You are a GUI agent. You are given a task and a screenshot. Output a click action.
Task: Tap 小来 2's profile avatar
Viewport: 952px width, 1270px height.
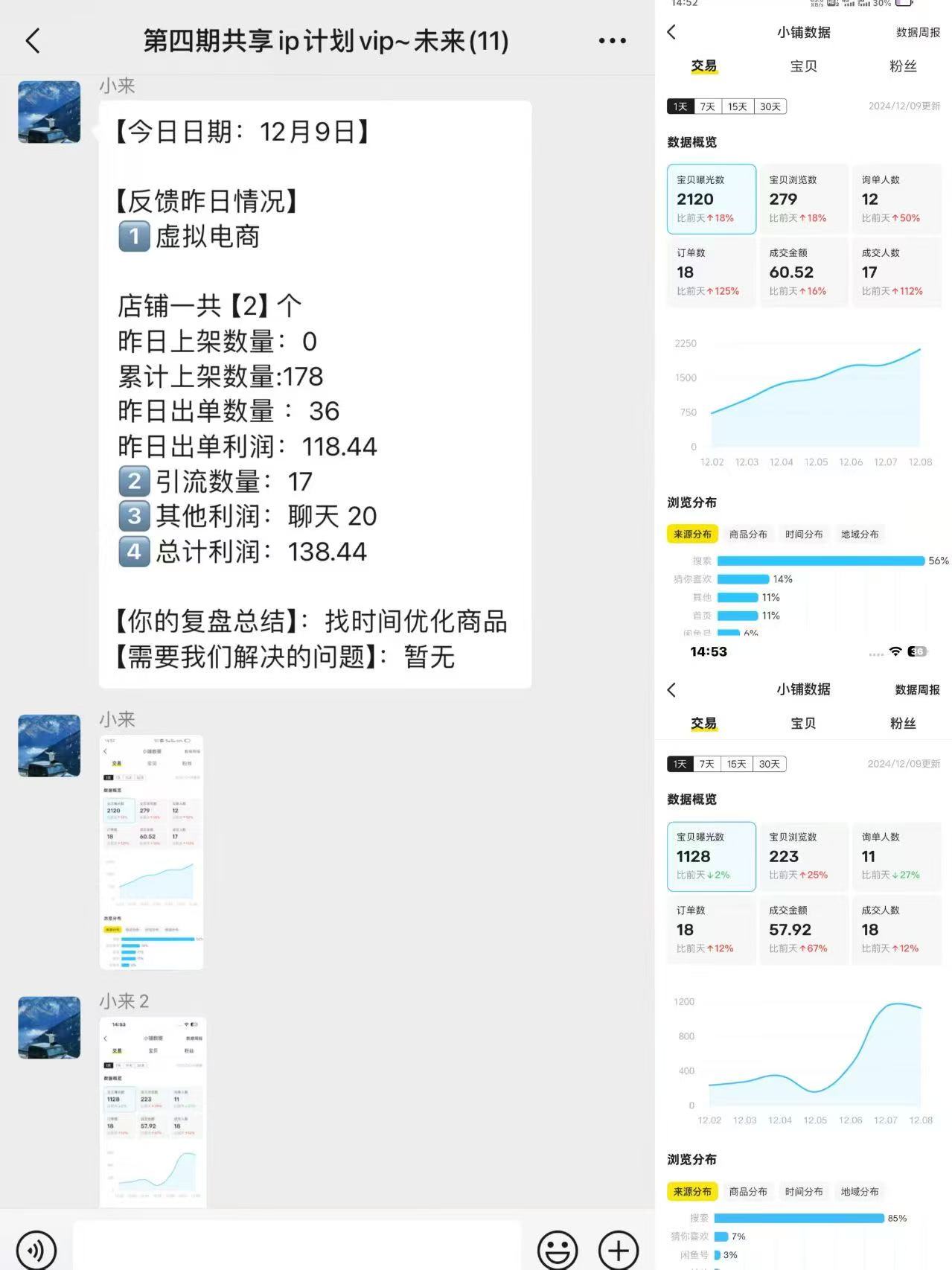(x=48, y=1027)
